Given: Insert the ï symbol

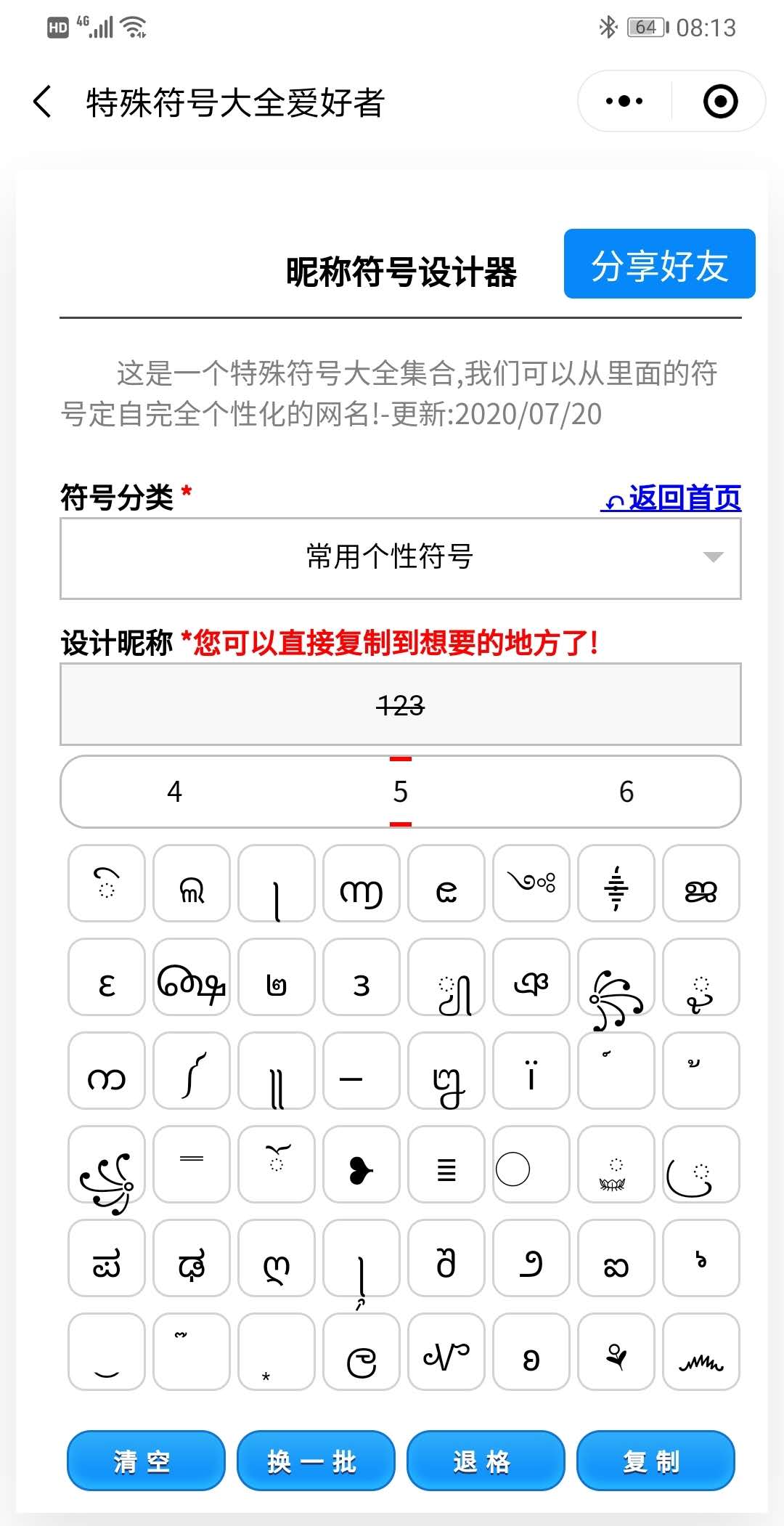Looking at the screenshot, I should (x=531, y=1071).
